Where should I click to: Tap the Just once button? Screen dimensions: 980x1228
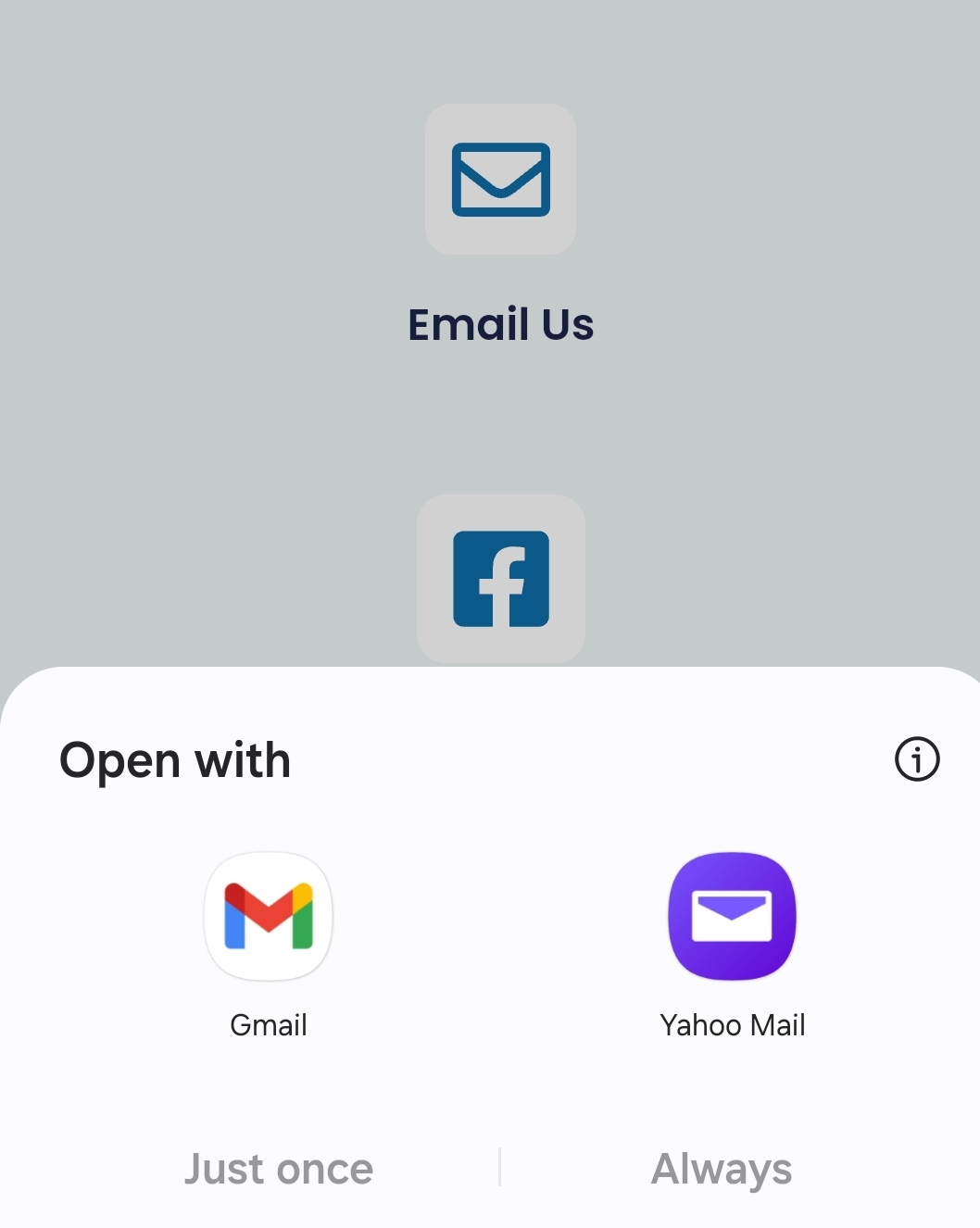click(x=278, y=1169)
